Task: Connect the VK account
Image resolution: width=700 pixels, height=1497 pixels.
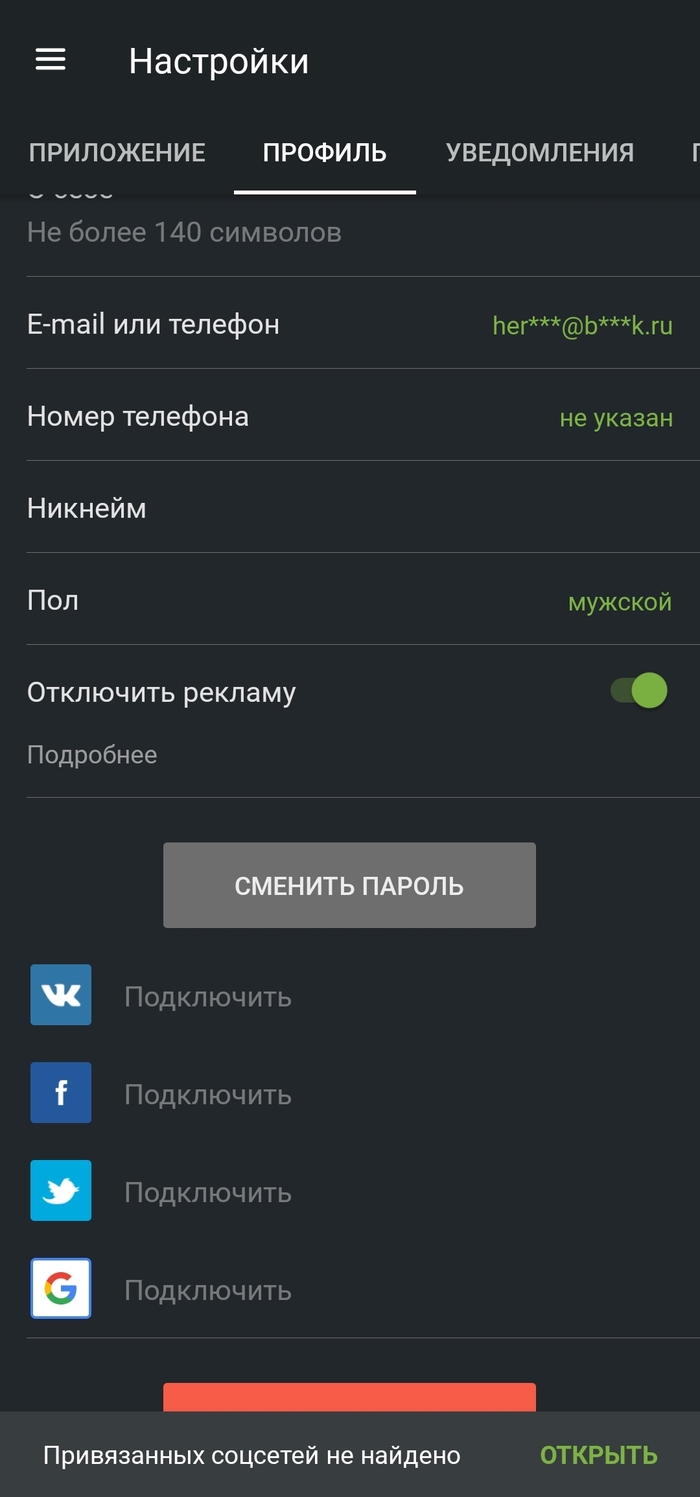Action: coord(207,997)
